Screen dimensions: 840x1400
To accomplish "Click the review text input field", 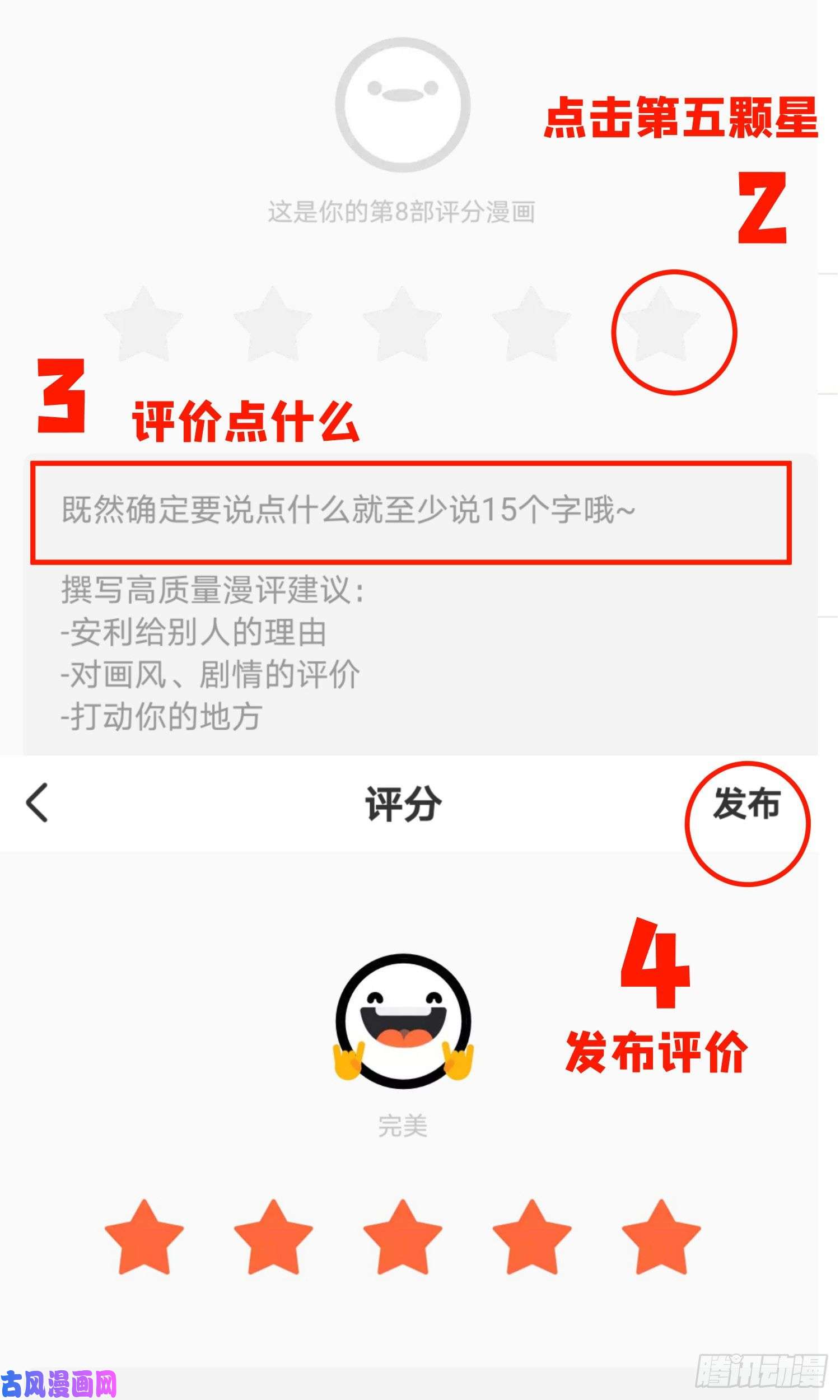I will point(413,512).
